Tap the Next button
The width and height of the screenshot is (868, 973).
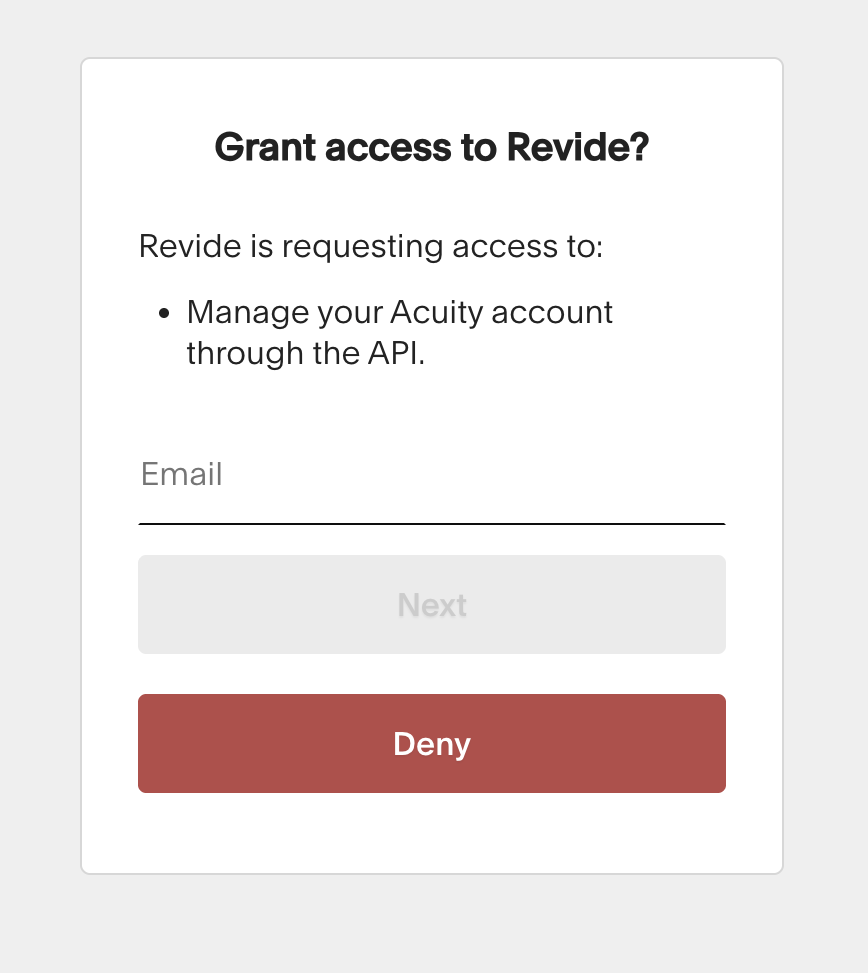pos(432,604)
